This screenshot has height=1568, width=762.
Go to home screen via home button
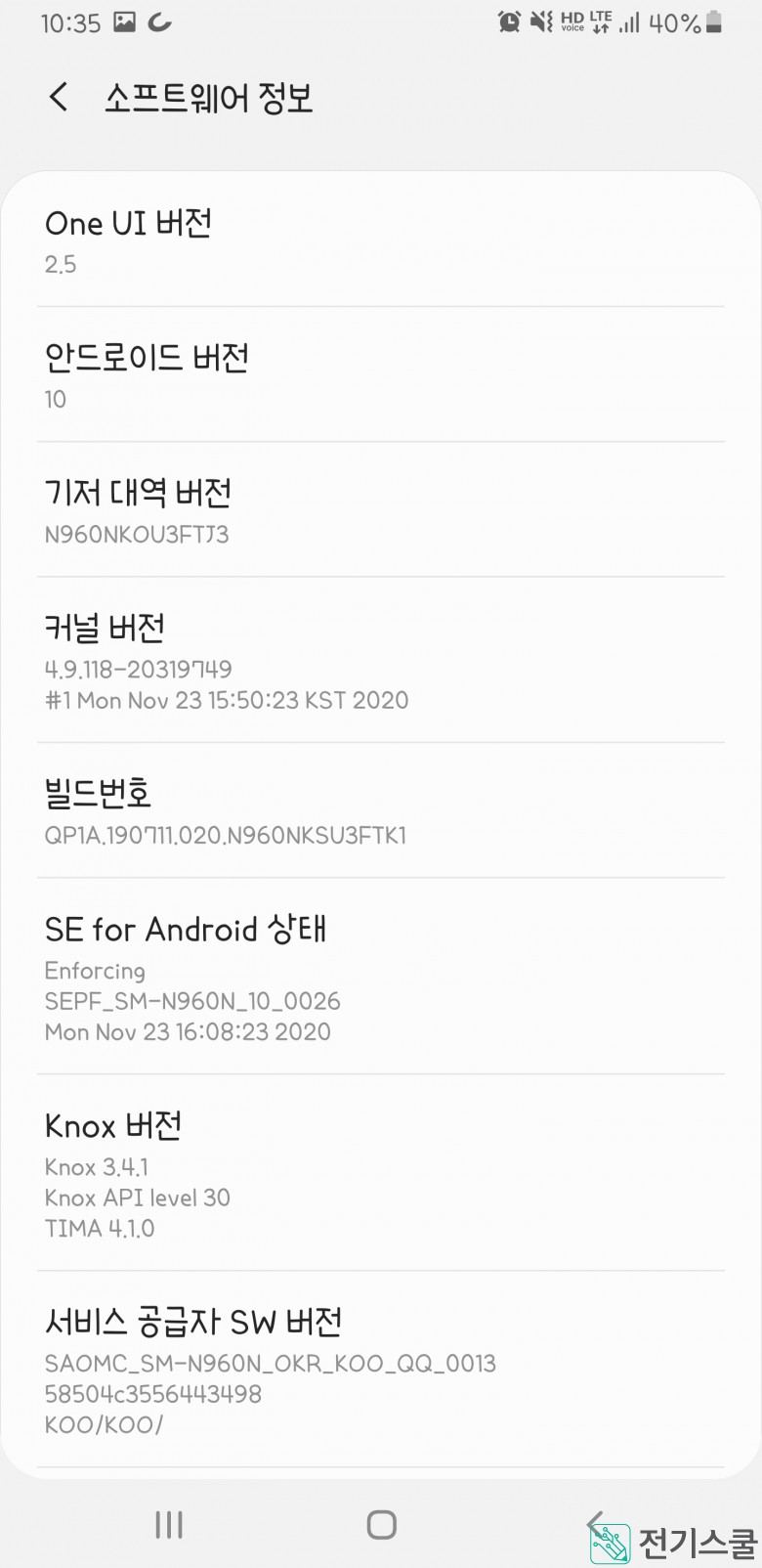(381, 1524)
